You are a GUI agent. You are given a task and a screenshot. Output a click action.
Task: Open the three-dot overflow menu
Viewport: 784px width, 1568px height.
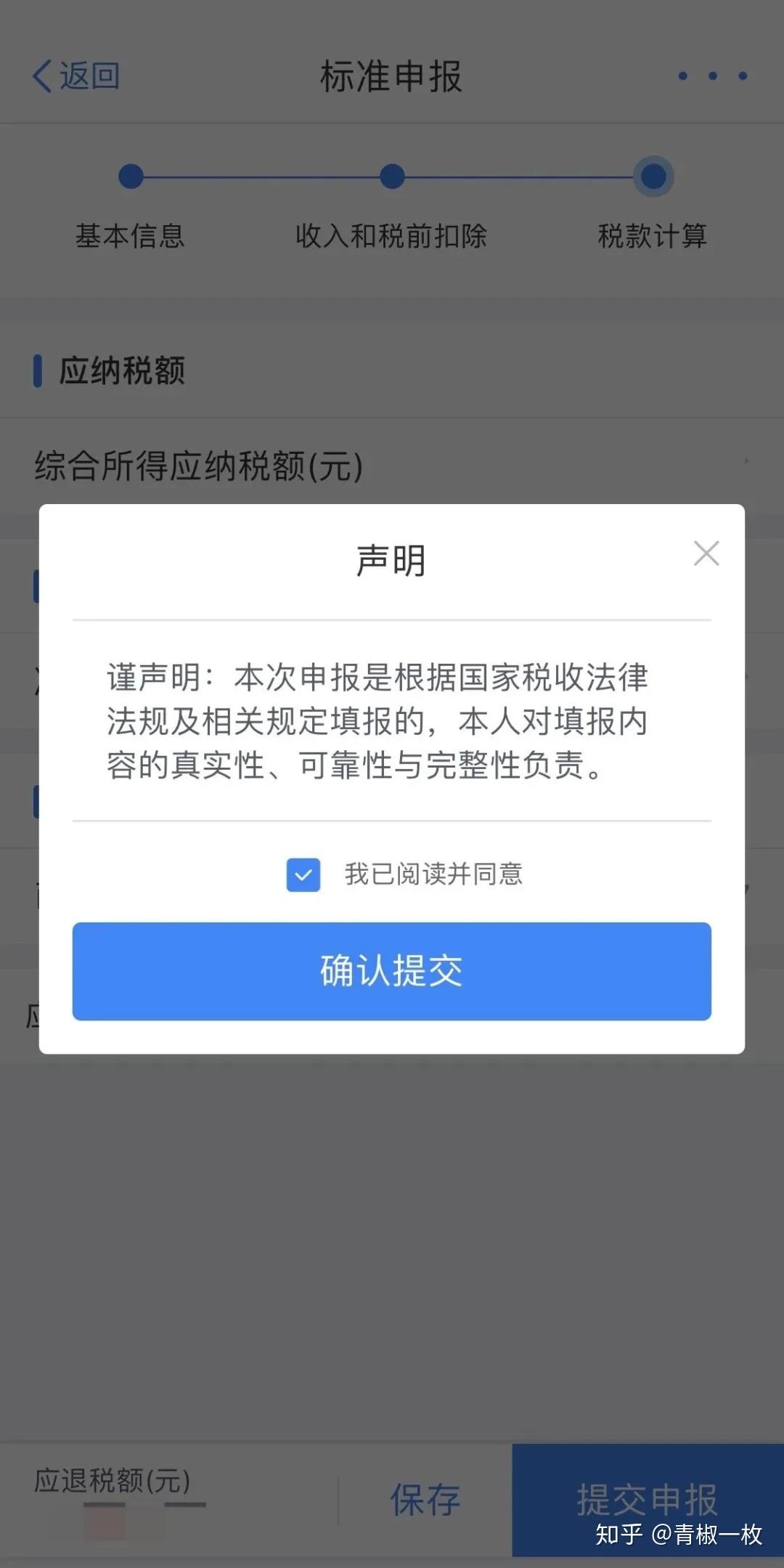tap(712, 76)
